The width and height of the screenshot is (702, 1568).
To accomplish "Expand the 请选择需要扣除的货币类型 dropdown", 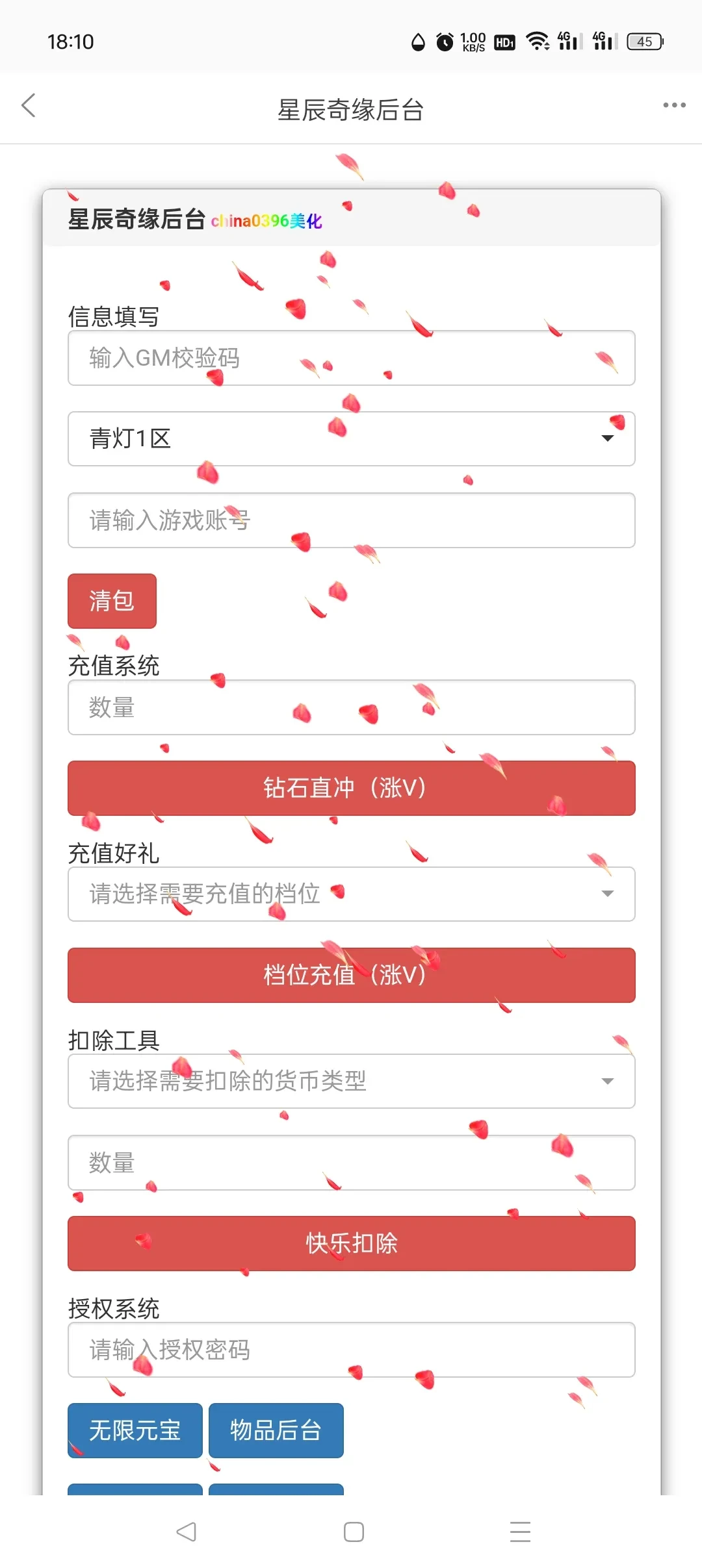I will pyautogui.click(x=351, y=1081).
